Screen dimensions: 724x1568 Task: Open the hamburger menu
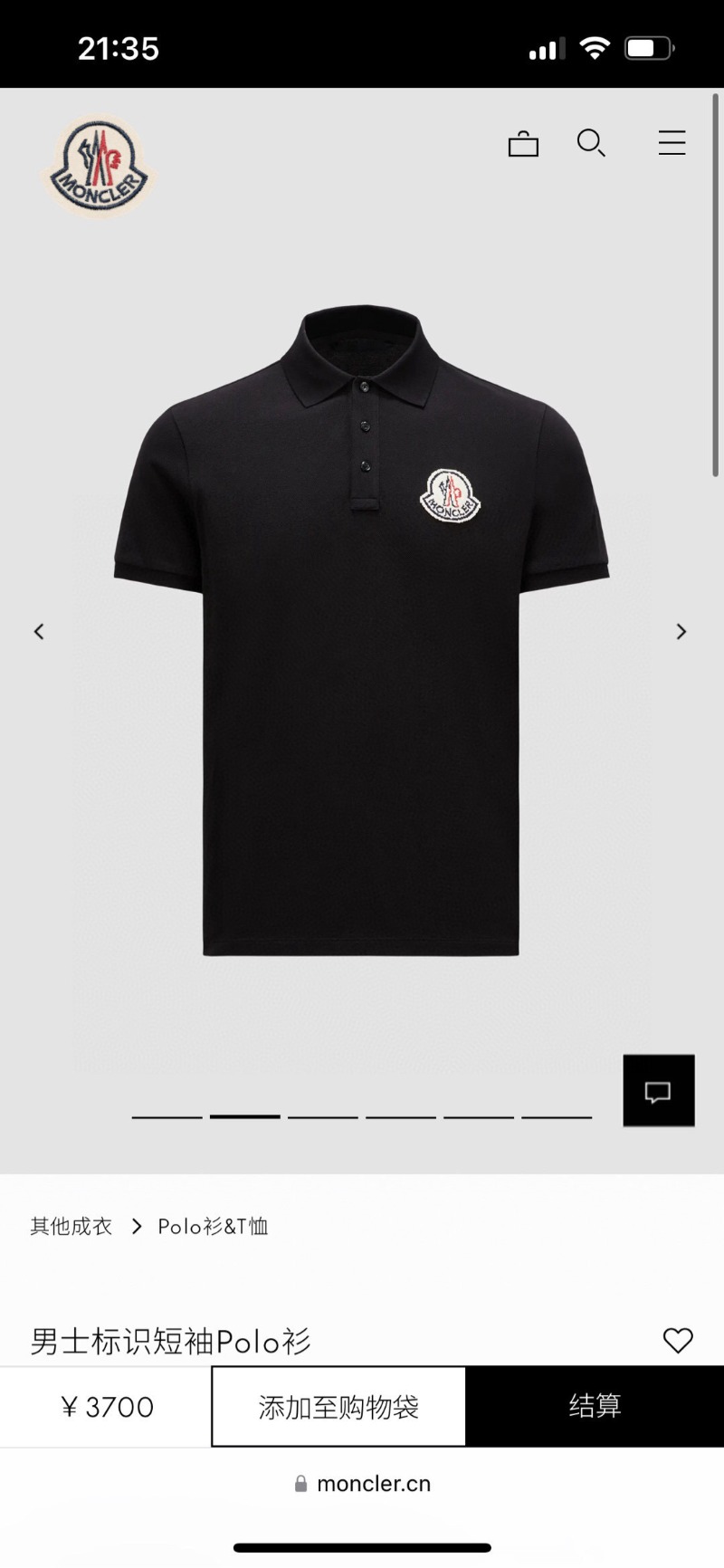click(672, 143)
